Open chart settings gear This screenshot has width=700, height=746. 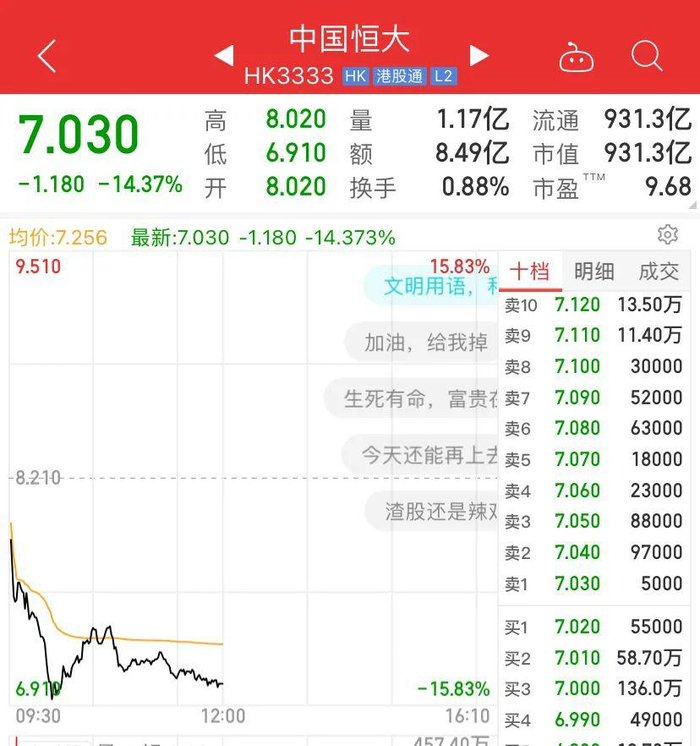[x=668, y=235]
